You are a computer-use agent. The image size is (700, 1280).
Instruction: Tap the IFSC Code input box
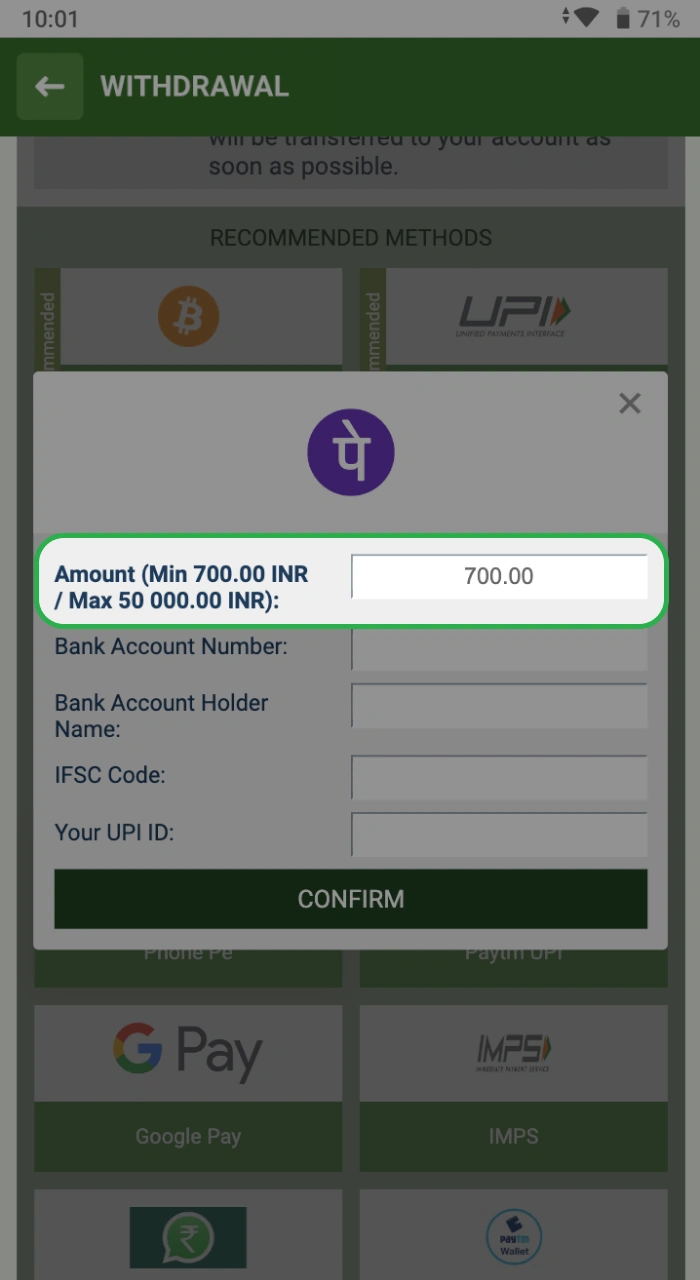pos(499,777)
